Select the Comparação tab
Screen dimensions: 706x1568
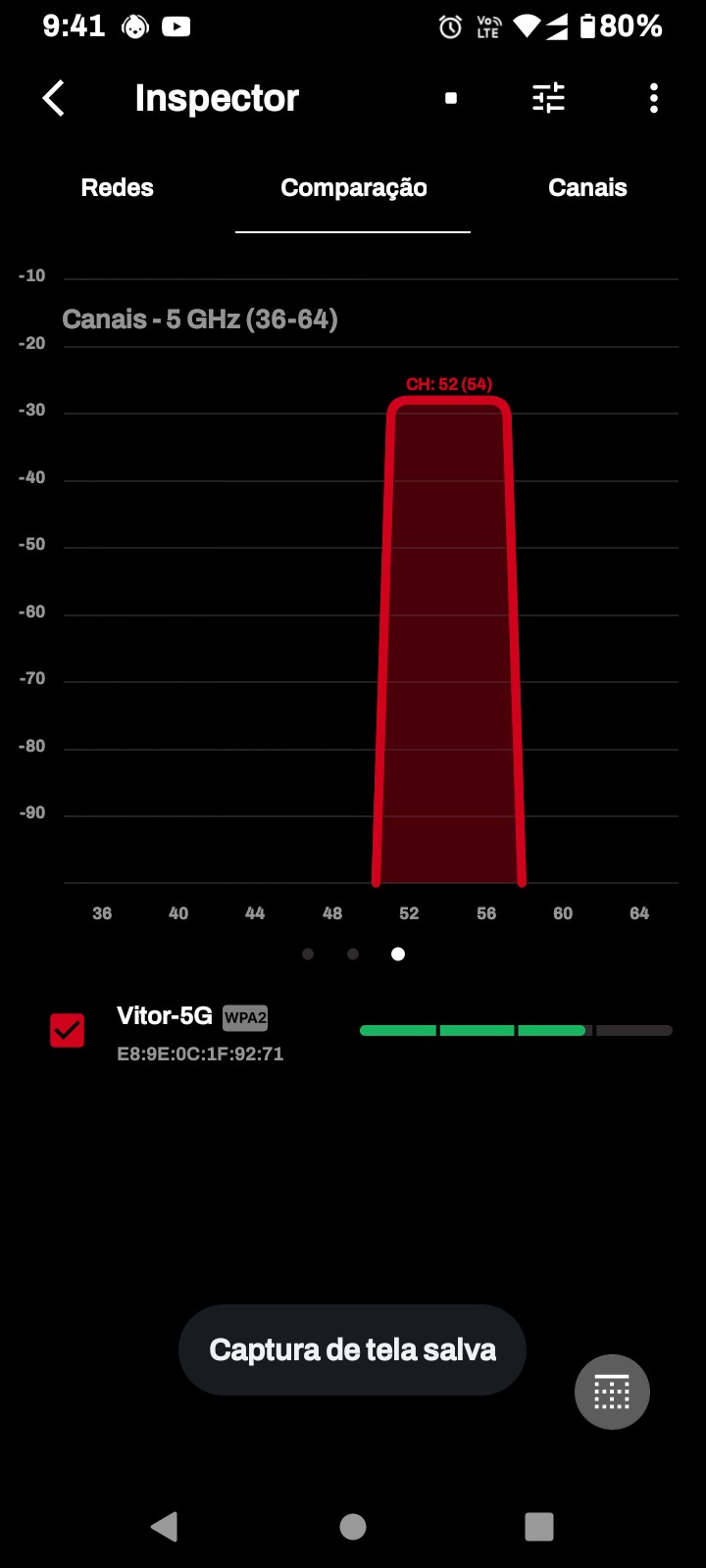(353, 188)
